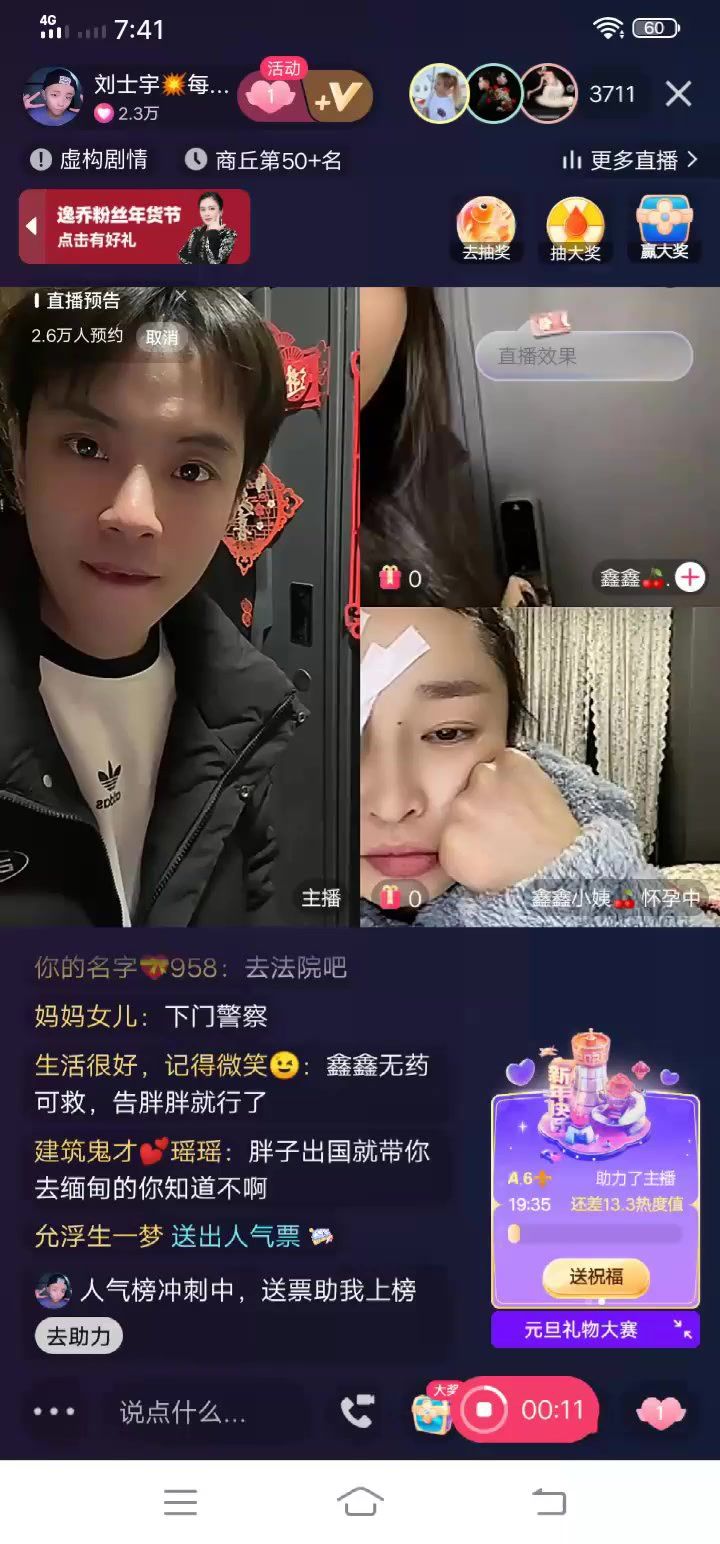This screenshot has width=720, height=1544.
Task: Tap 去助力 to boost popularity ranking
Action: (78, 1335)
